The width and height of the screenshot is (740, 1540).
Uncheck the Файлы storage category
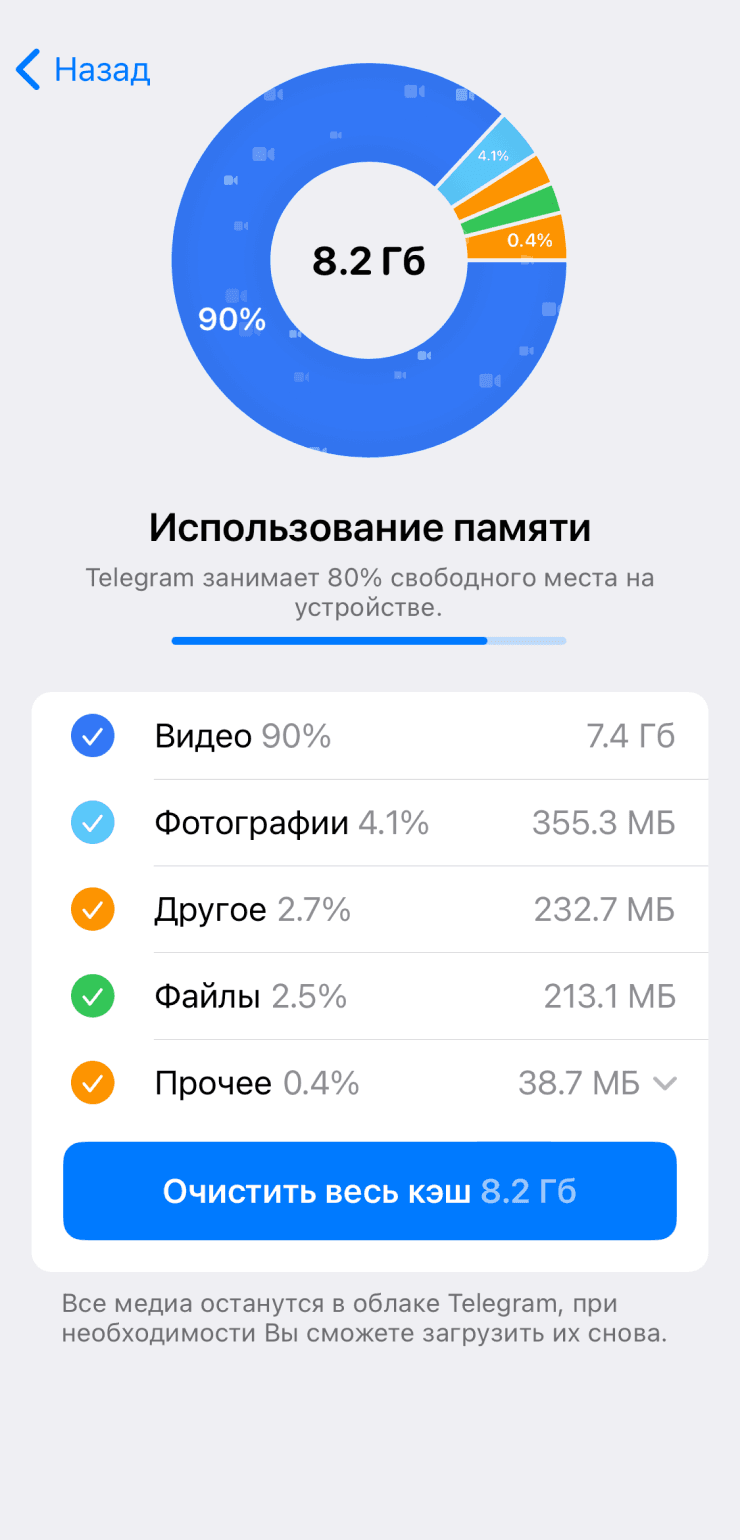coord(92,996)
